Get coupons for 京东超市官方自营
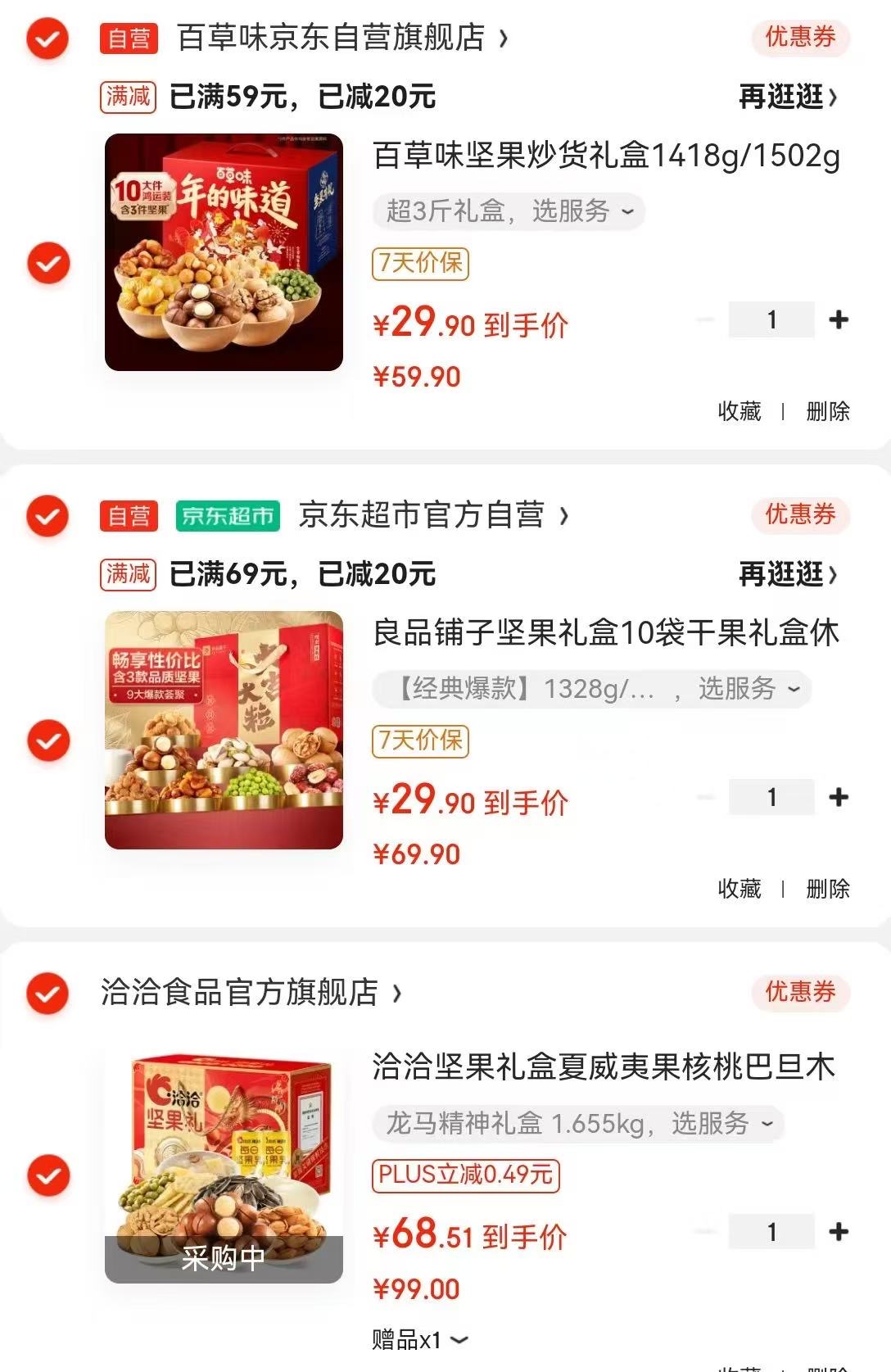 click(x=800, y=515)
